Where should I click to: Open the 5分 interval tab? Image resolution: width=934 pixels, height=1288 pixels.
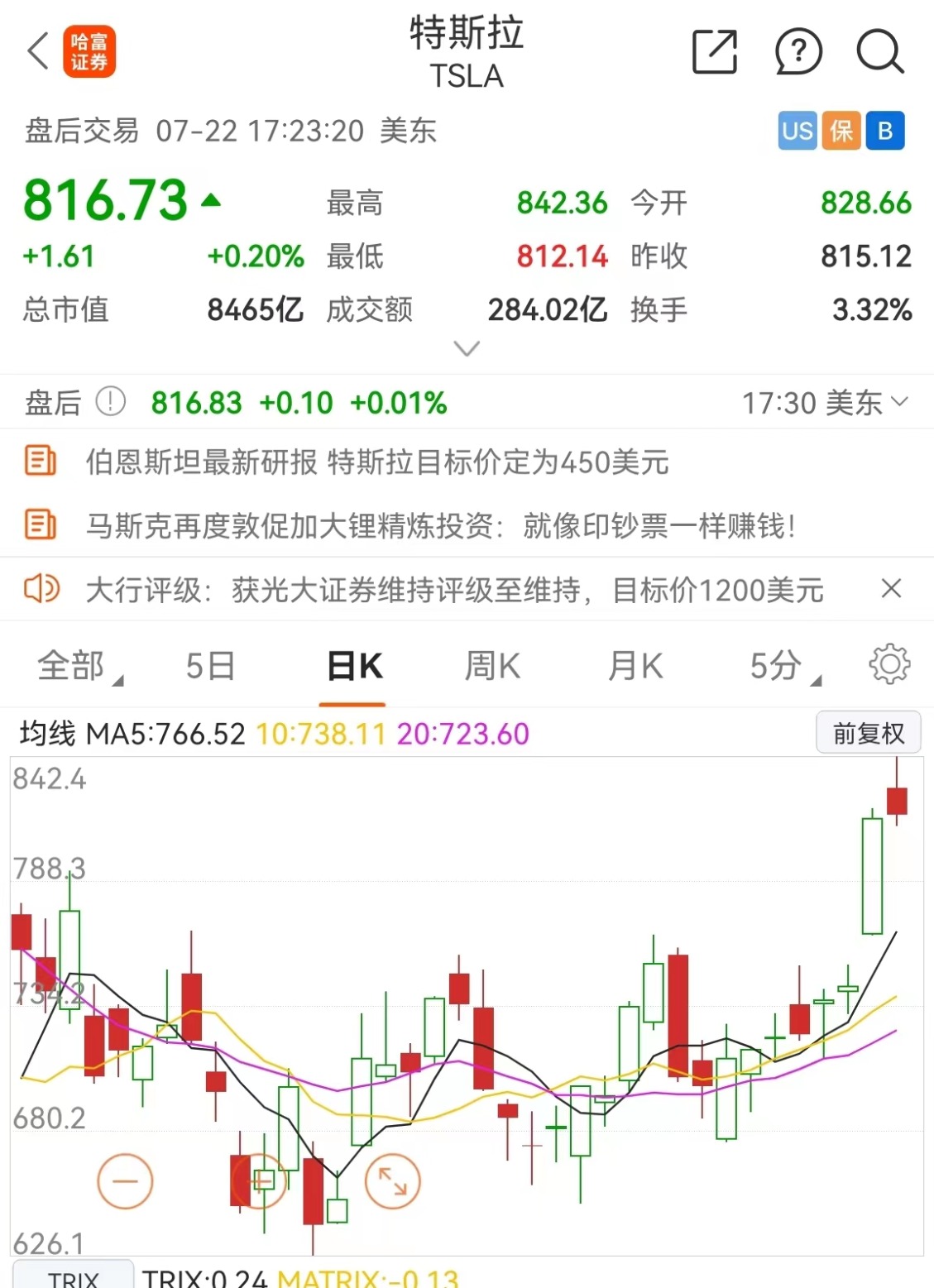tap(778, 666)
